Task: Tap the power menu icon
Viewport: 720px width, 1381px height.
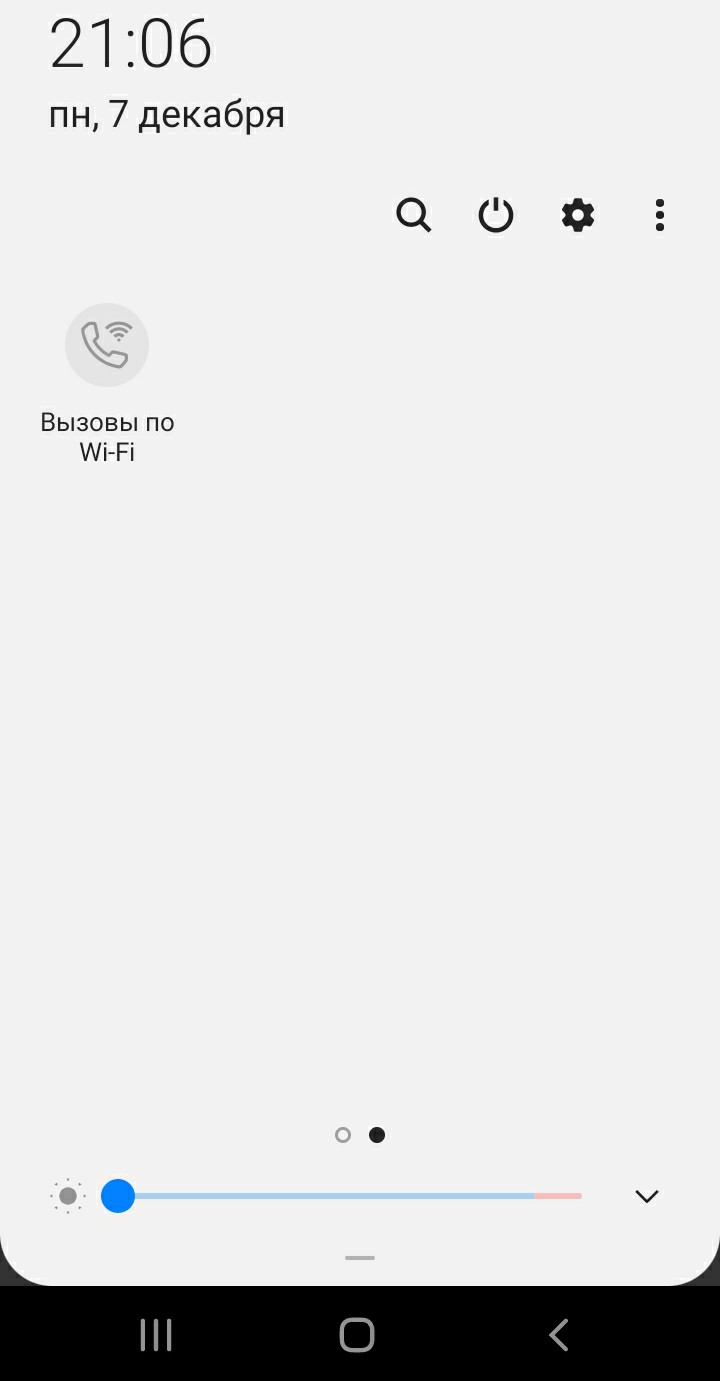Action: pos(495,215)
